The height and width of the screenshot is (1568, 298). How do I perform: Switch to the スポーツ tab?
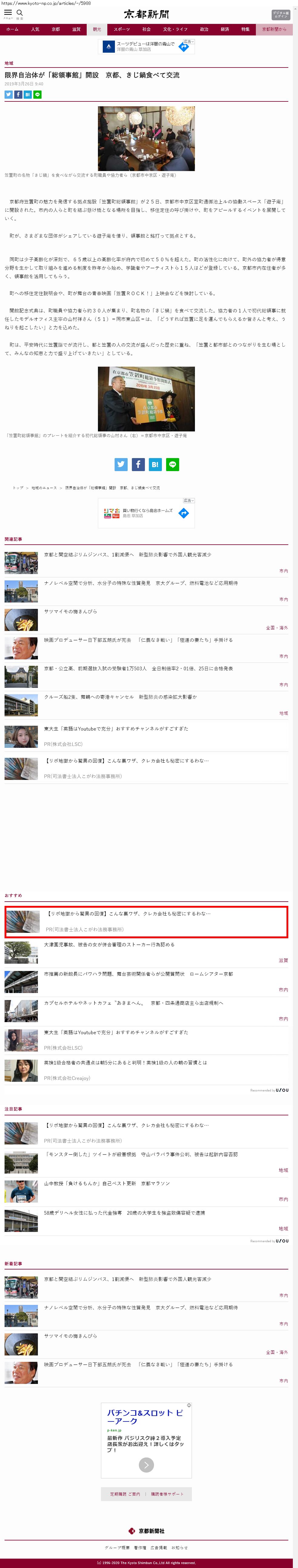tap(121, 29)
